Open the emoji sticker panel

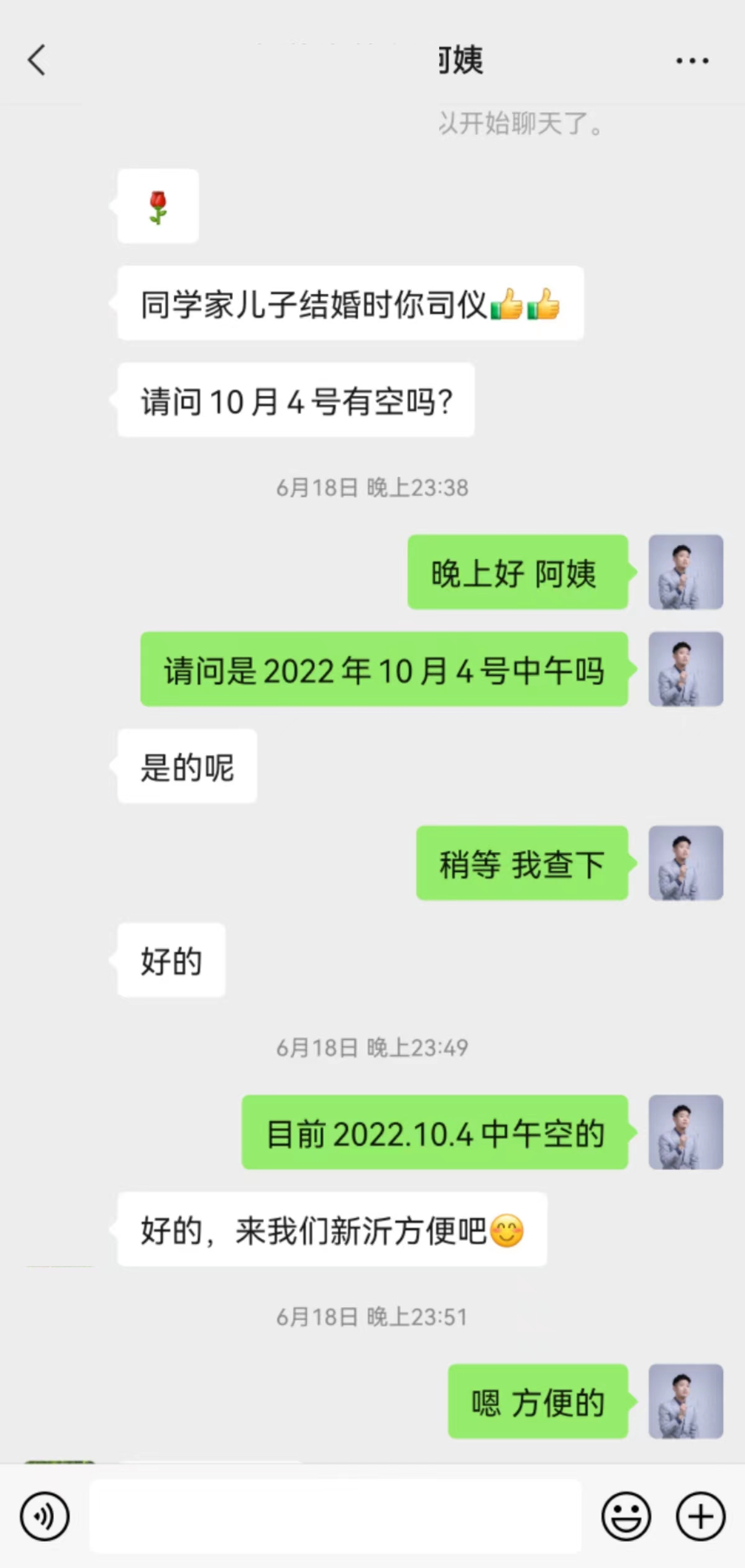[x=626, y=1516]
